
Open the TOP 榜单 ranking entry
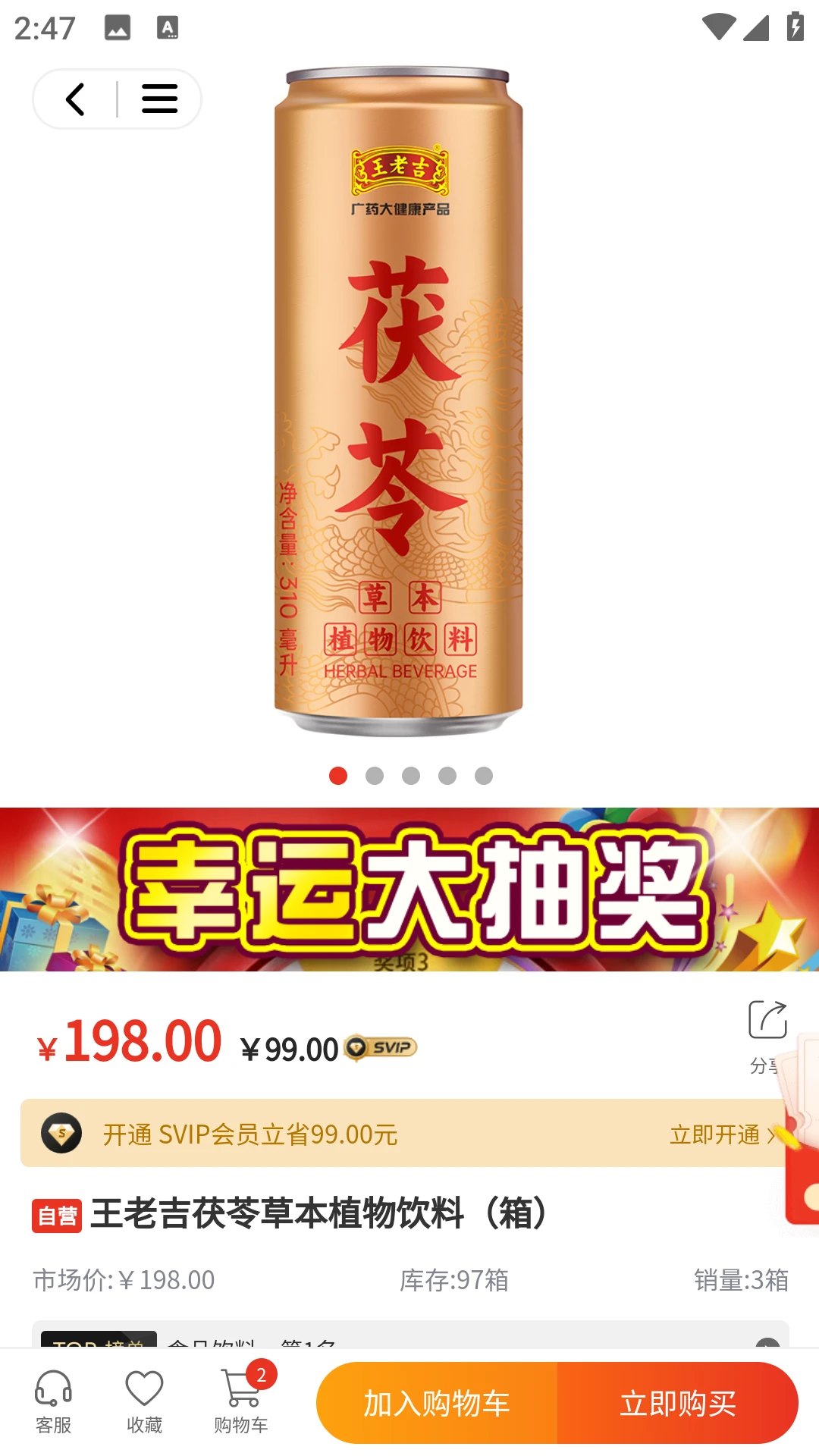pos(99,1342)
